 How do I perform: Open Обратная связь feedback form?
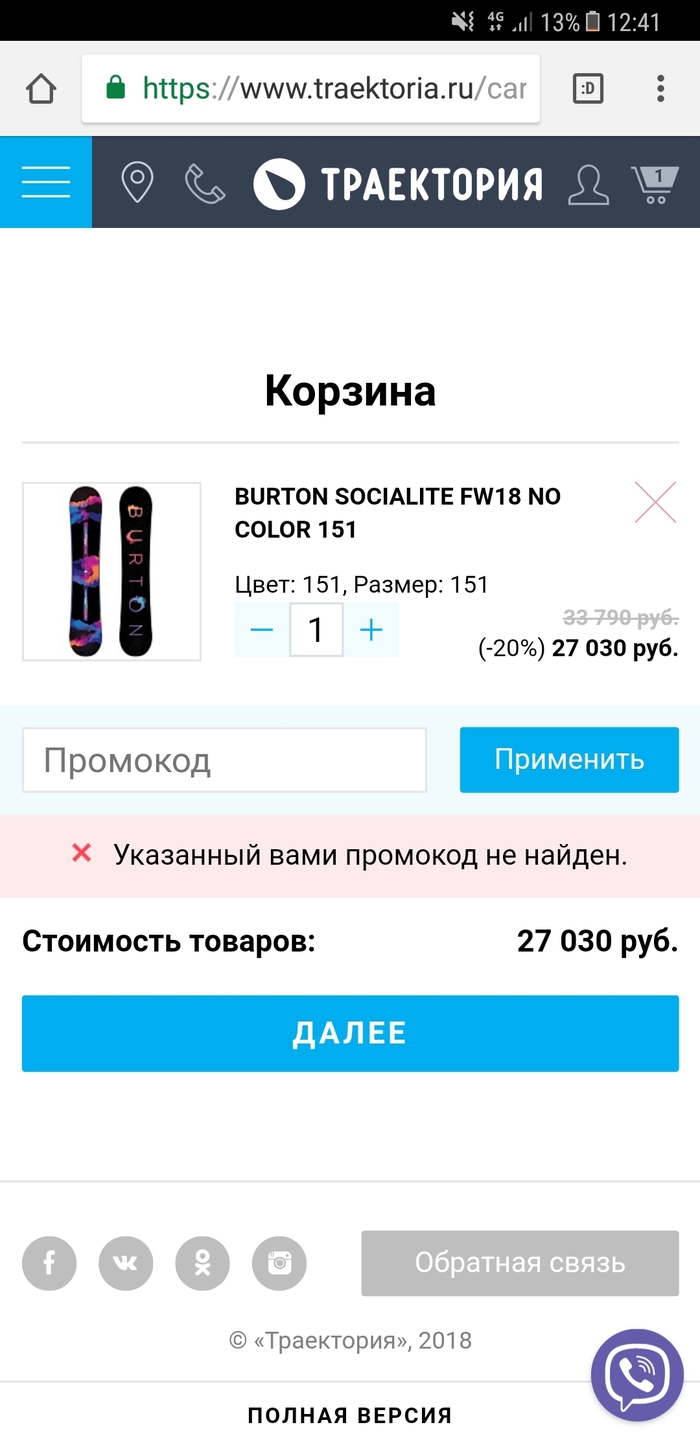coord(520,1263)
